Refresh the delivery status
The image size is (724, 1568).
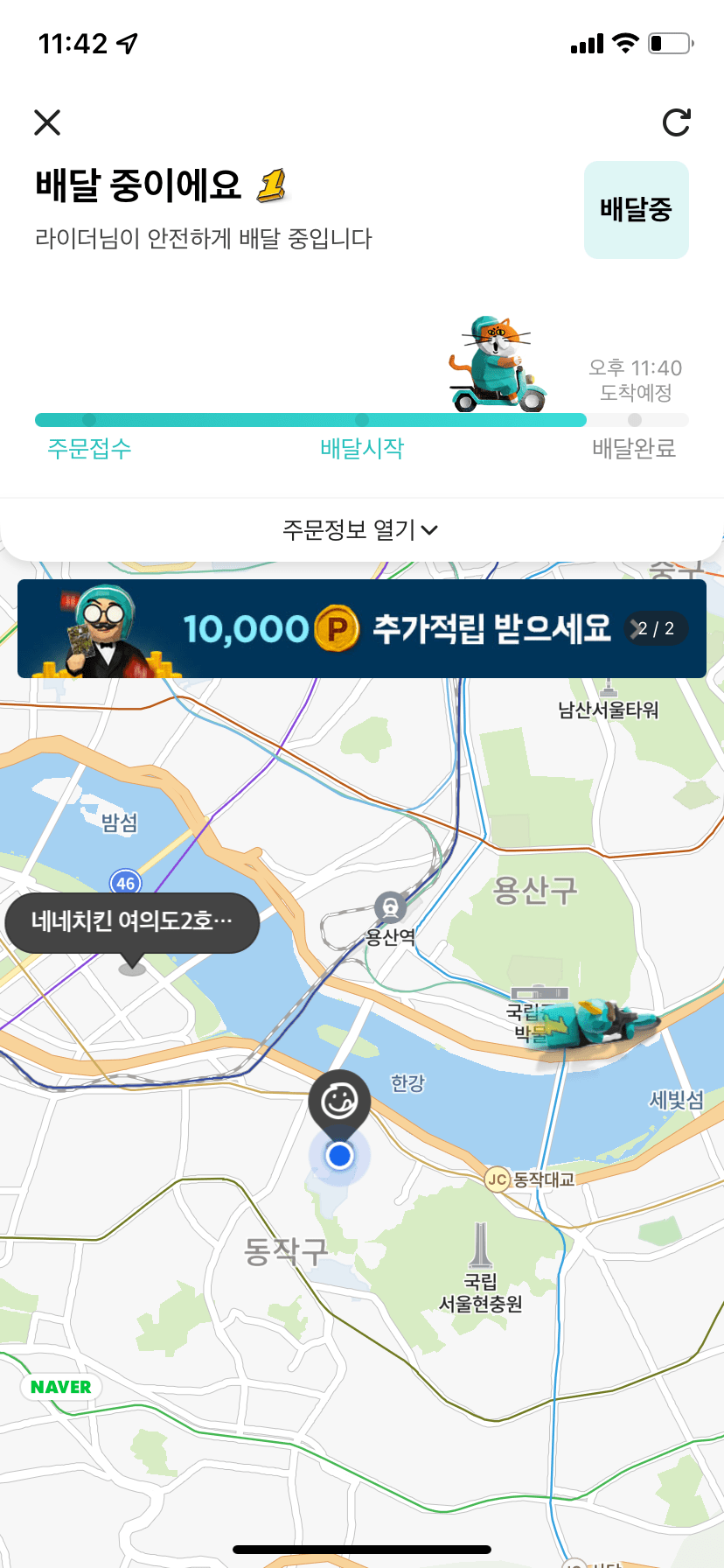coord(676,122)
